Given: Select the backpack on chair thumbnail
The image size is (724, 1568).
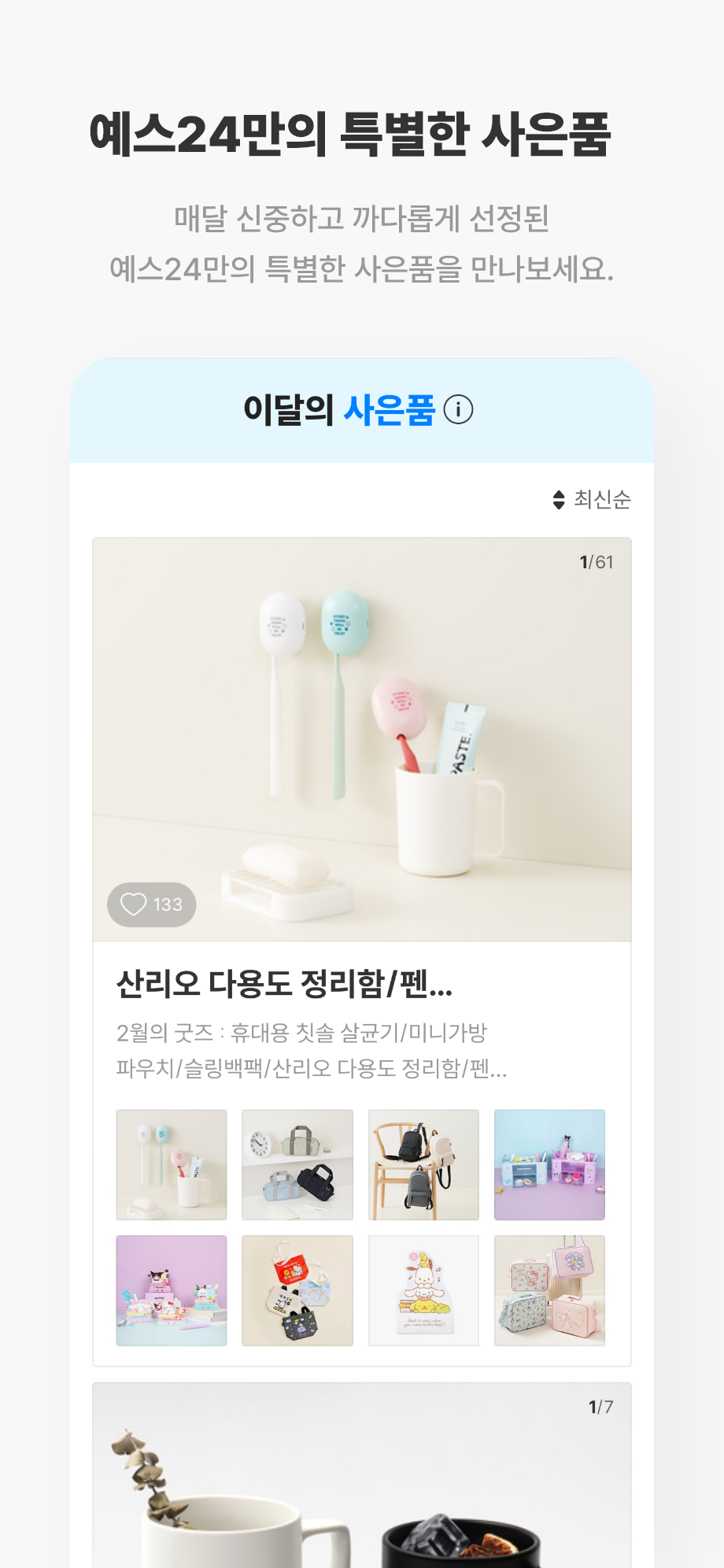Looking at the screenshot, I should pyautogui.click(x=423, y=1165).
